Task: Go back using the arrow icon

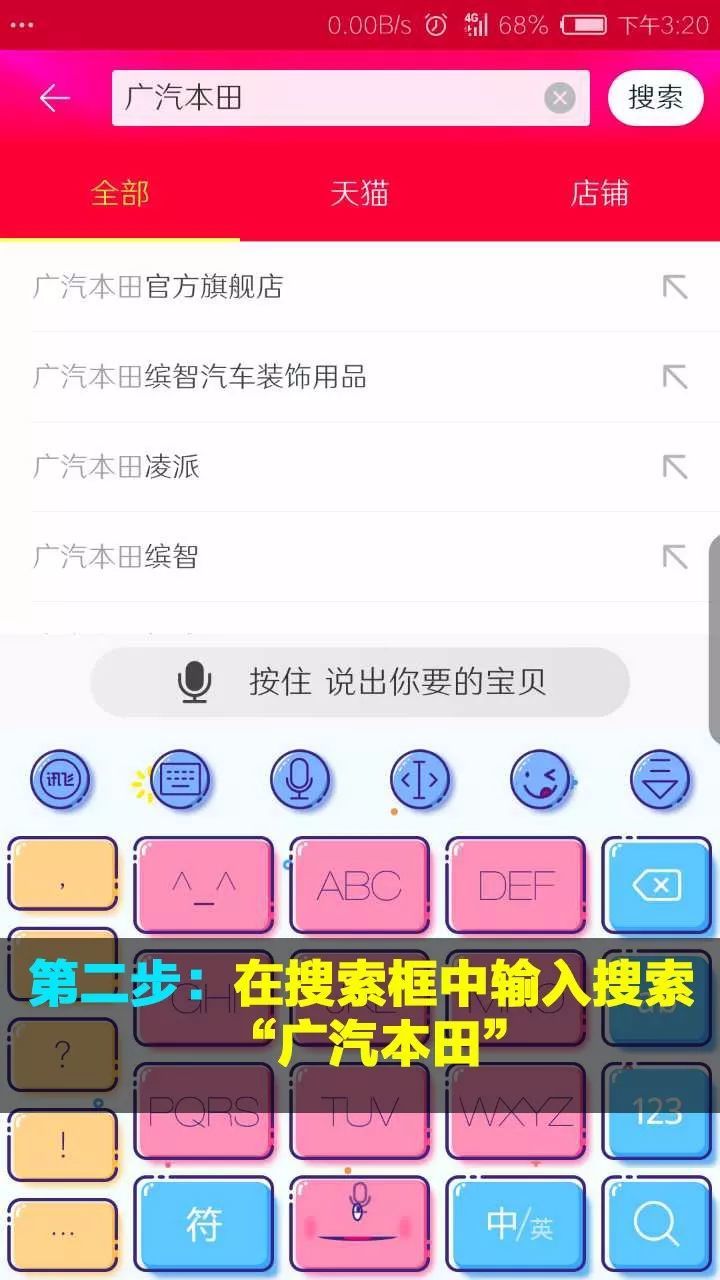Action: [54, 98]
